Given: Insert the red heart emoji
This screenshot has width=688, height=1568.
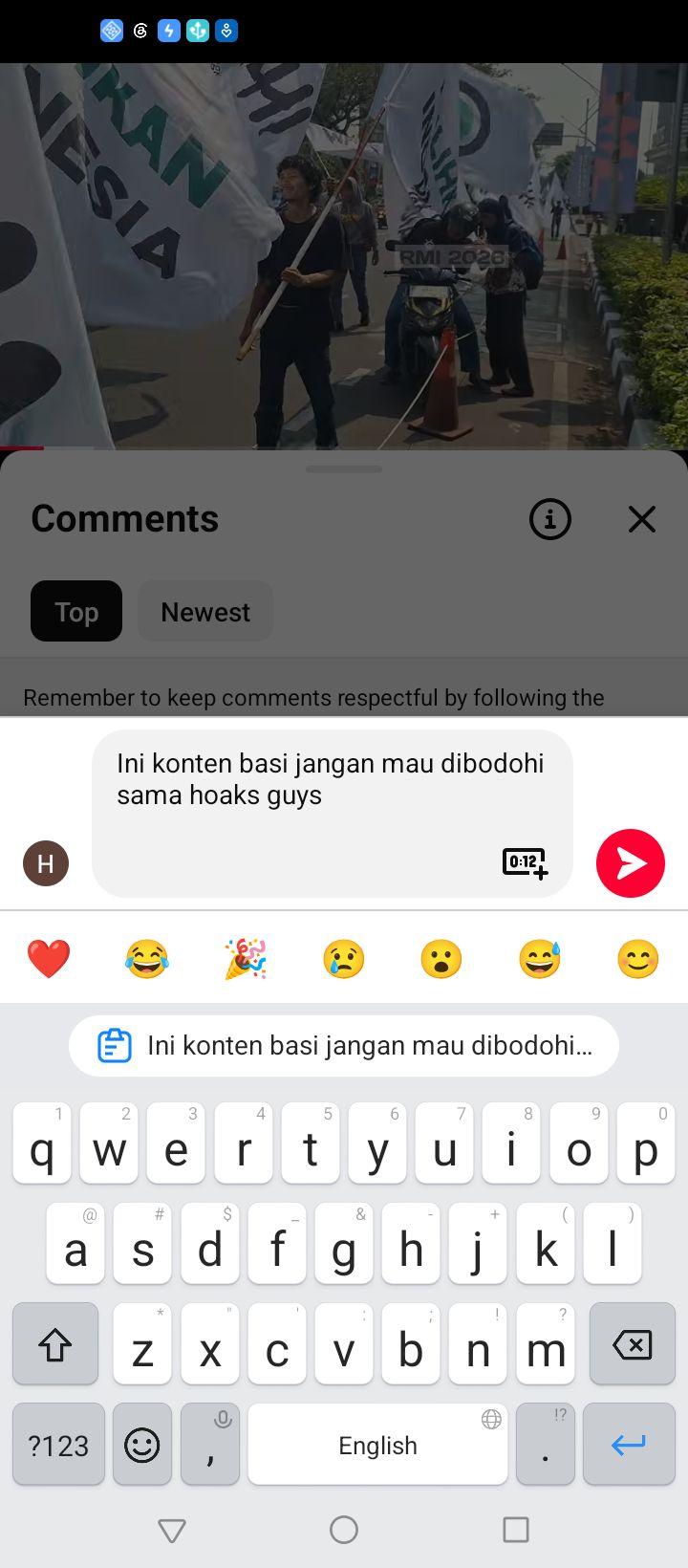Looking at the screenshot, I should point(49,958).
